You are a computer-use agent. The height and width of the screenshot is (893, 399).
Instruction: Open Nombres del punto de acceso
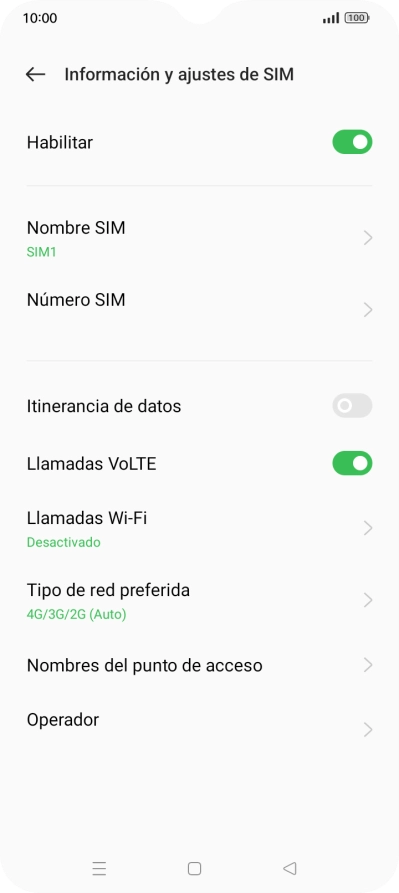coord(199,665)
